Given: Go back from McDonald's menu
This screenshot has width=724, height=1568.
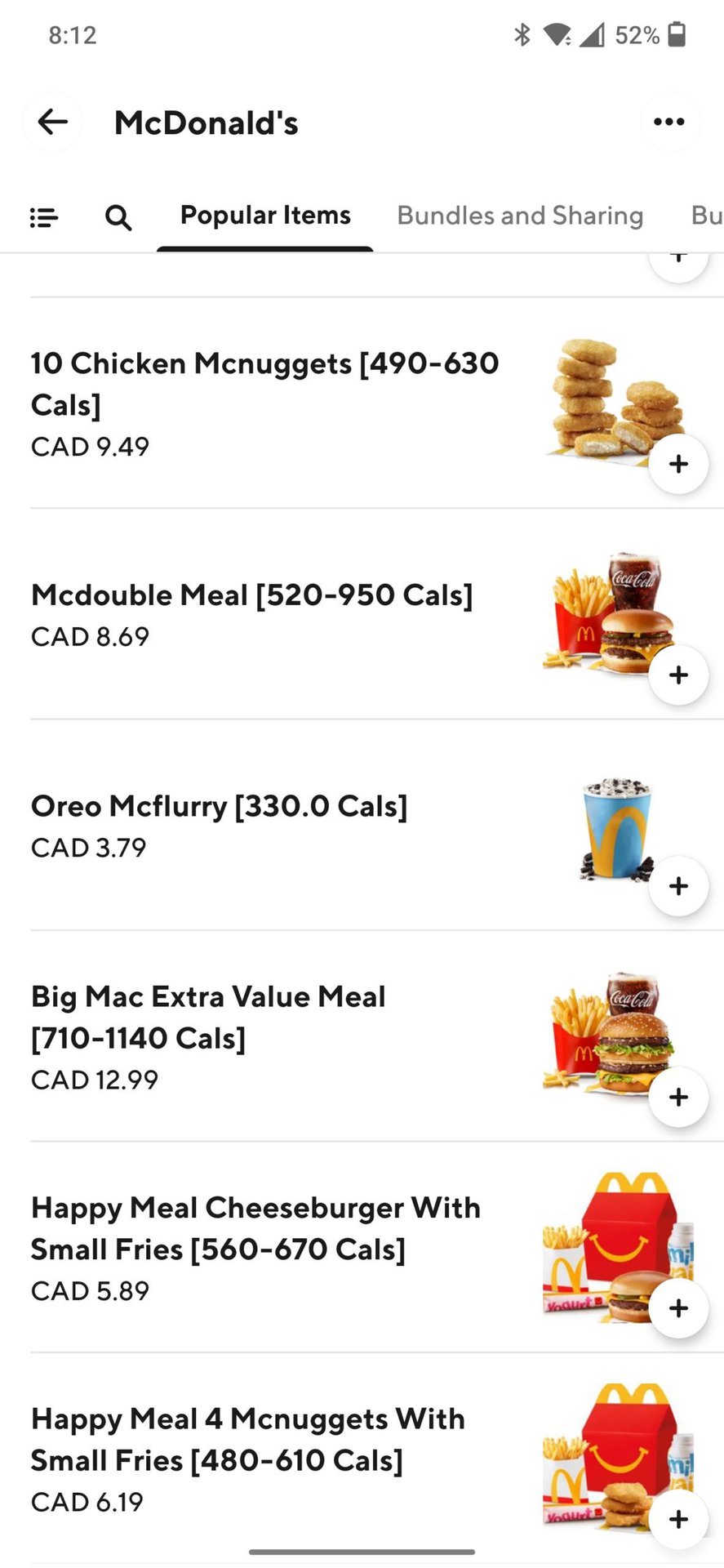Looking at the screenshot, I should point(53,122).
